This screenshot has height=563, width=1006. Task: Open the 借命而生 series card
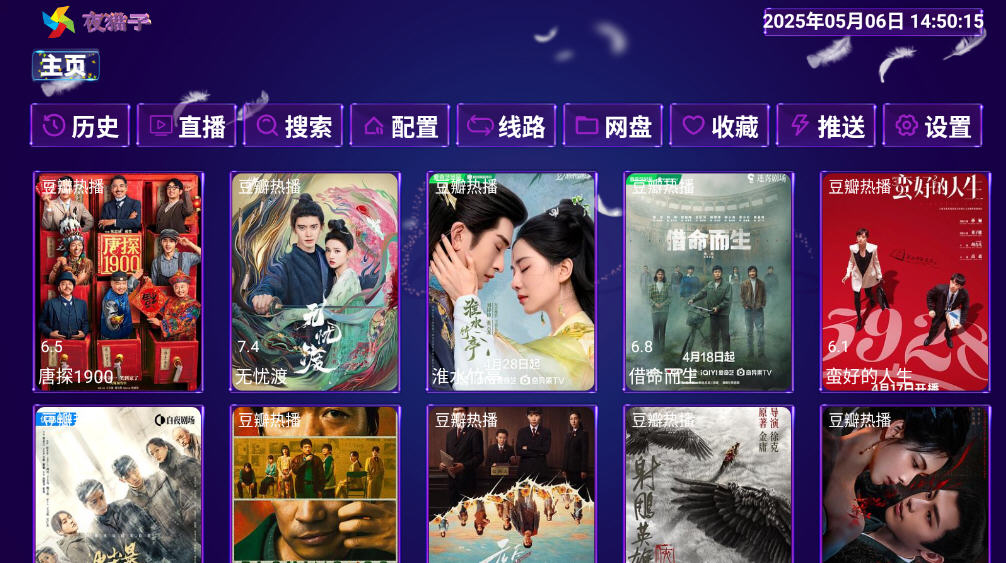point(709,282)
